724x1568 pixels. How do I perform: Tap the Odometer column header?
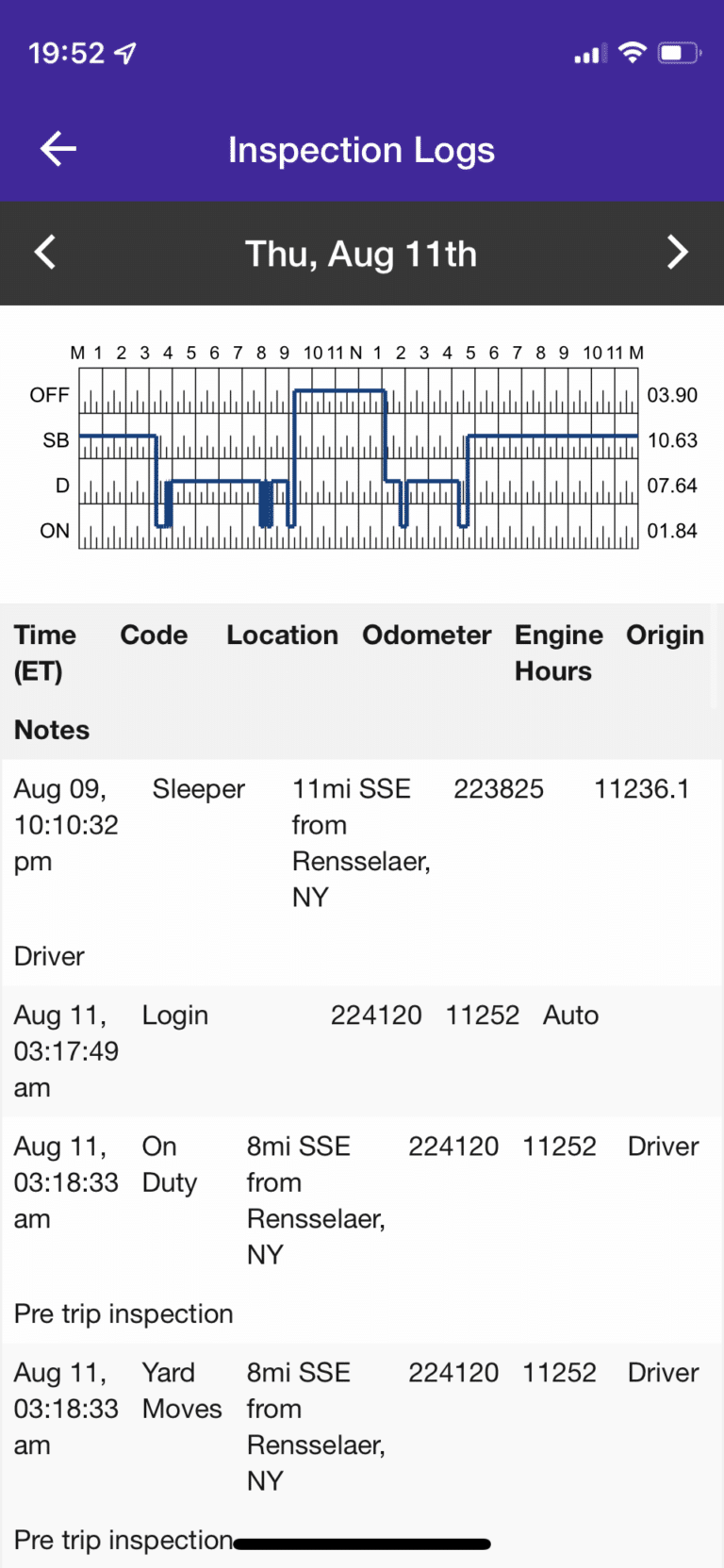[426, 635]
